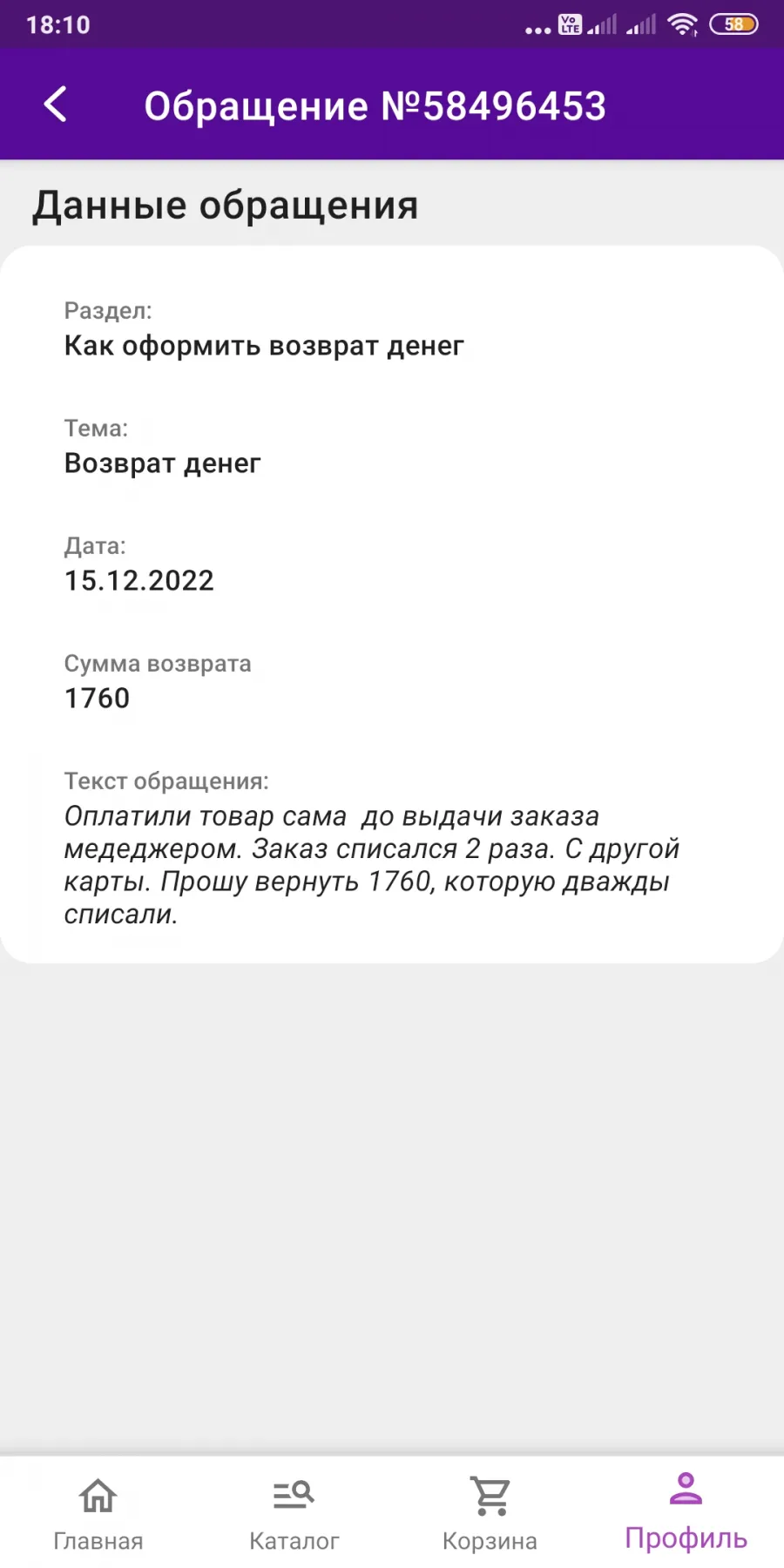Open the Корзина tab
Viewport: 784px width, 1568px height.
(x=490, y=1514)
